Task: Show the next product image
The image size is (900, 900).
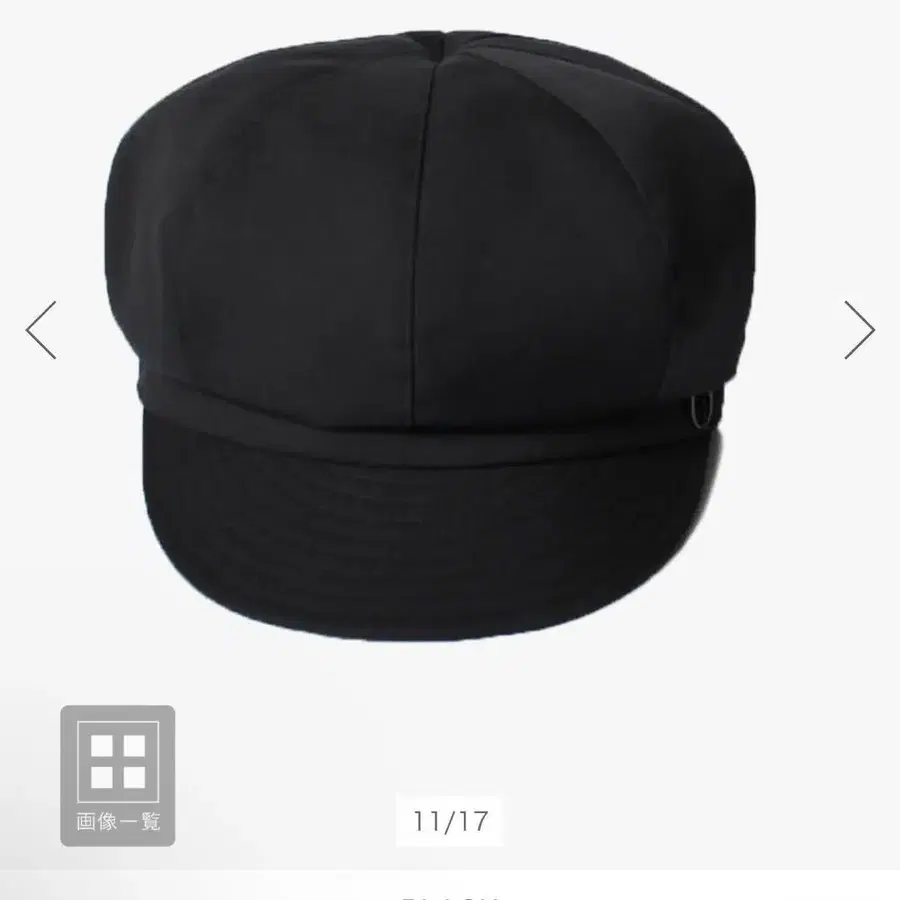Action: tap(859, 329)
